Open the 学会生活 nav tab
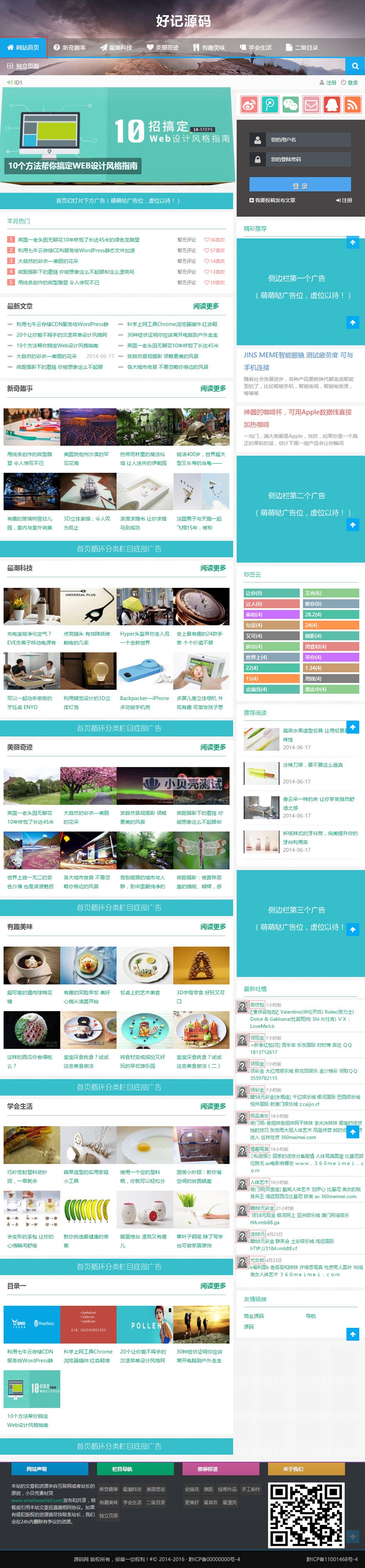Viewport: 365px width, 1568px height. click(x=255, y=47)
